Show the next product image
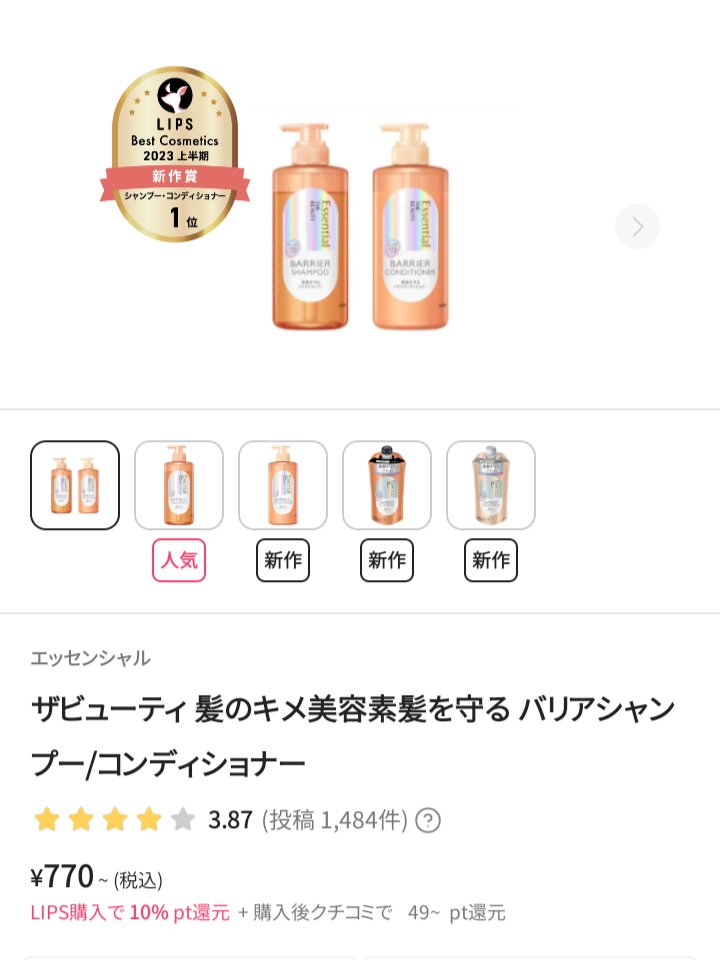The image size is (720, 960). click(637, 228)
